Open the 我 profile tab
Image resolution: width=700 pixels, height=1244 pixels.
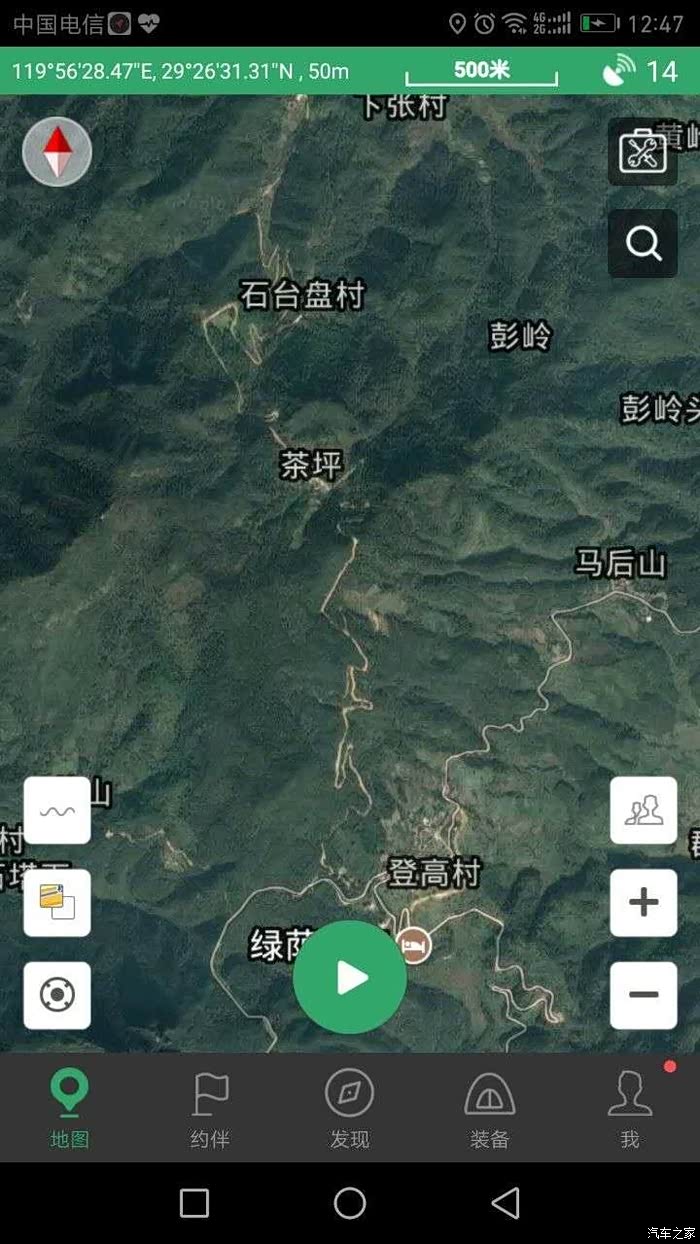630,1107
